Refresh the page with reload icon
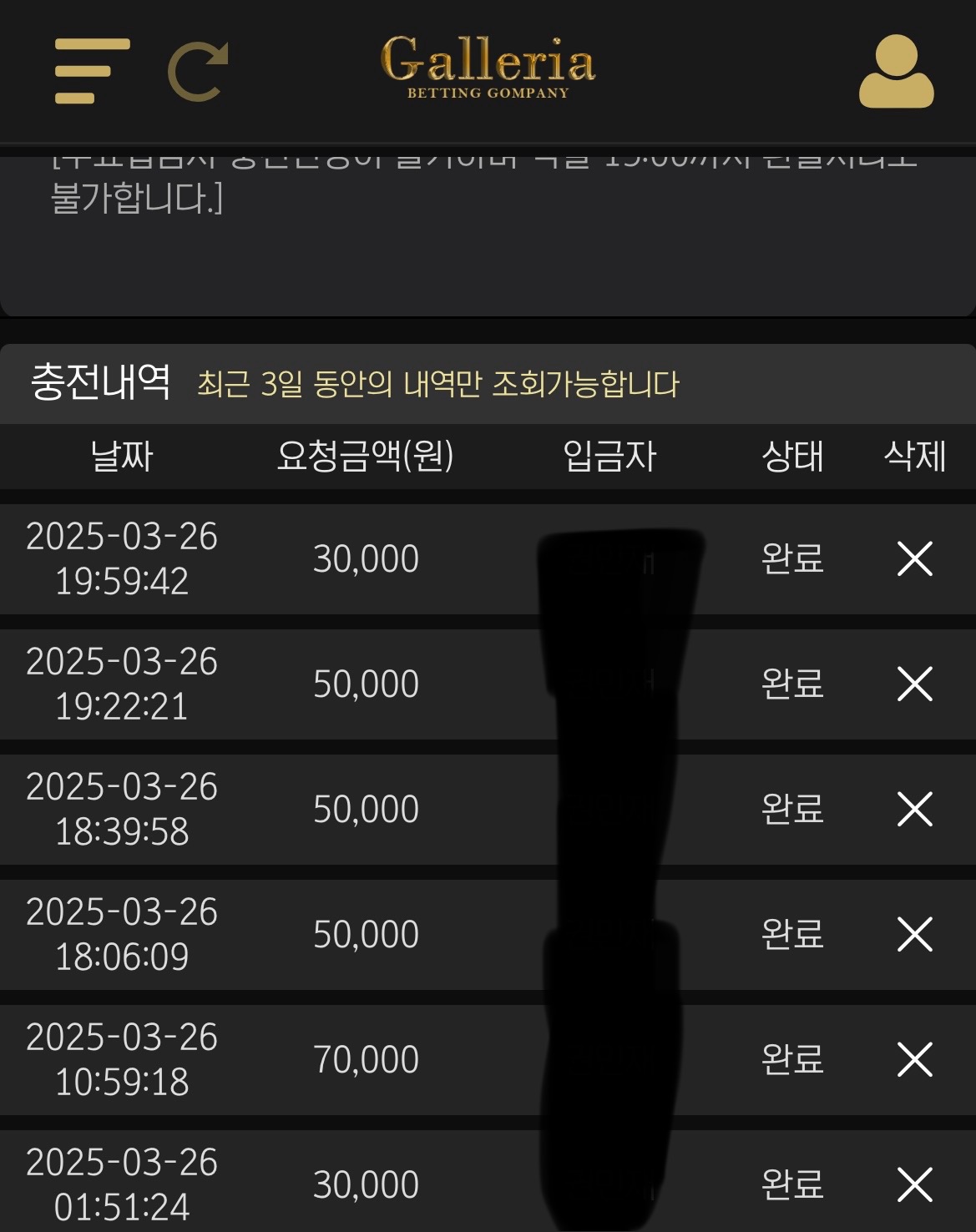 198,72
